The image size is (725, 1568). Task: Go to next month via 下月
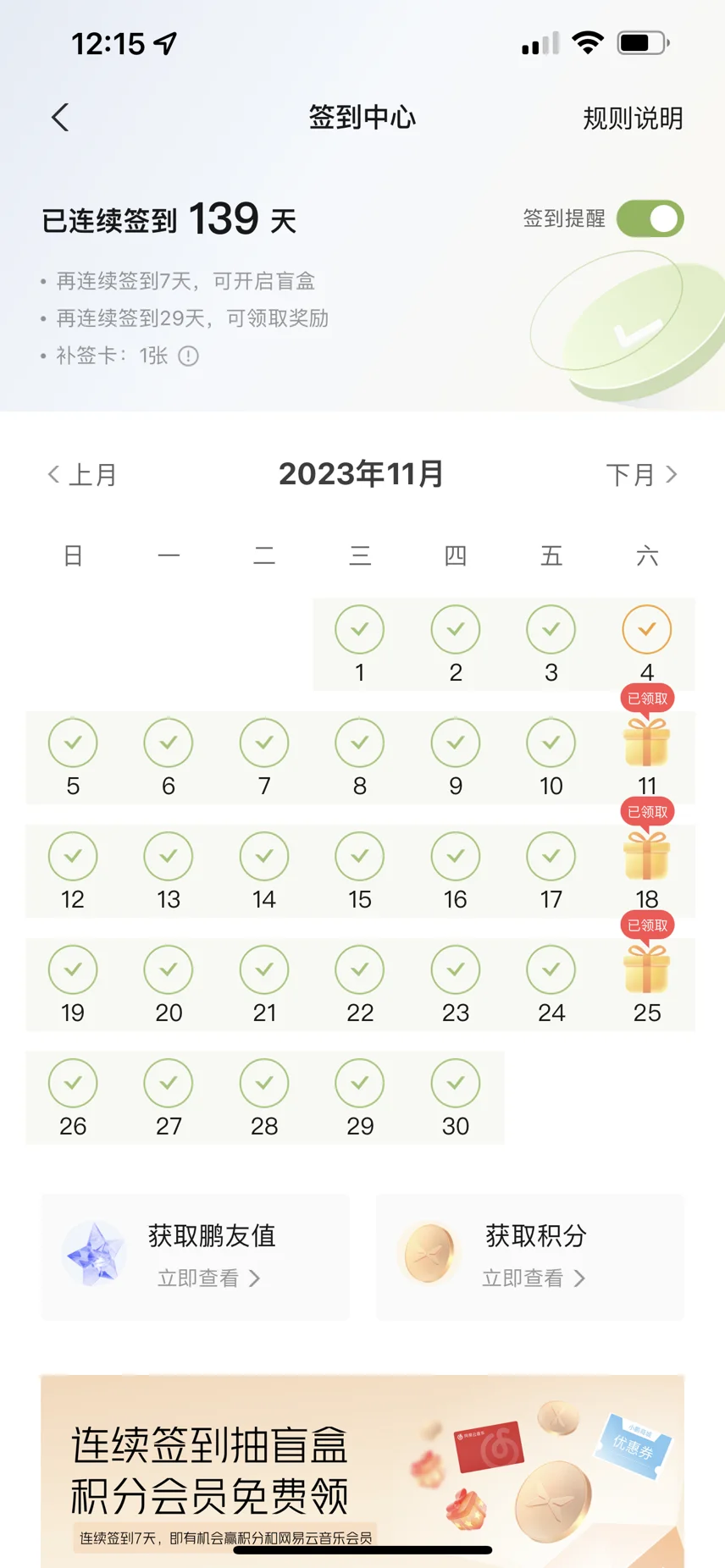click(641, 474)
